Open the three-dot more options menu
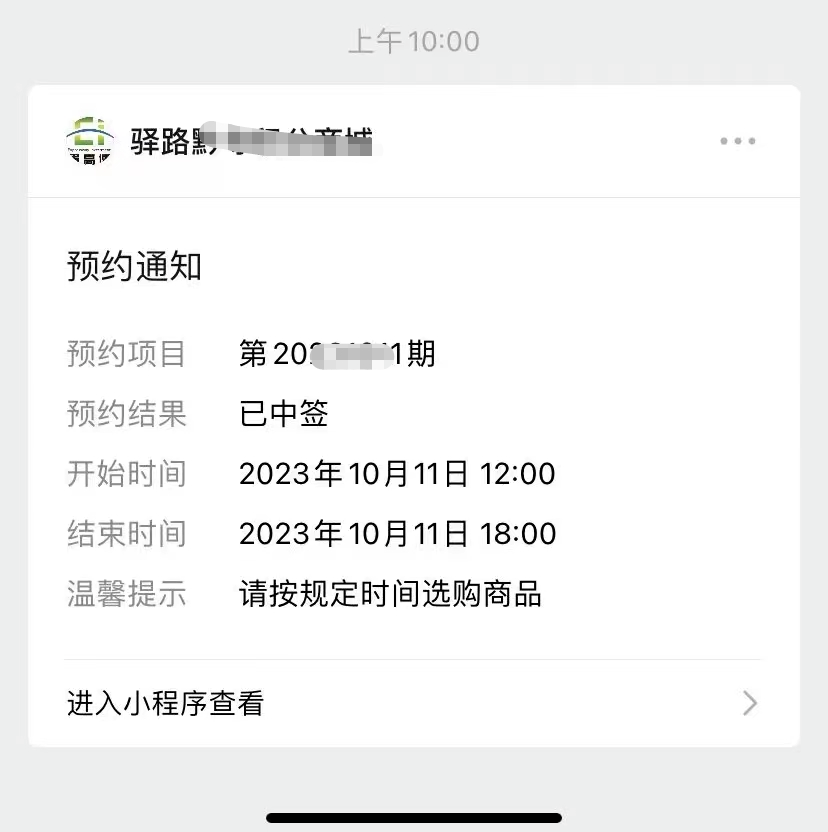Image resolution: width=828 pixels, height=832 pixels. coord(737,141)
